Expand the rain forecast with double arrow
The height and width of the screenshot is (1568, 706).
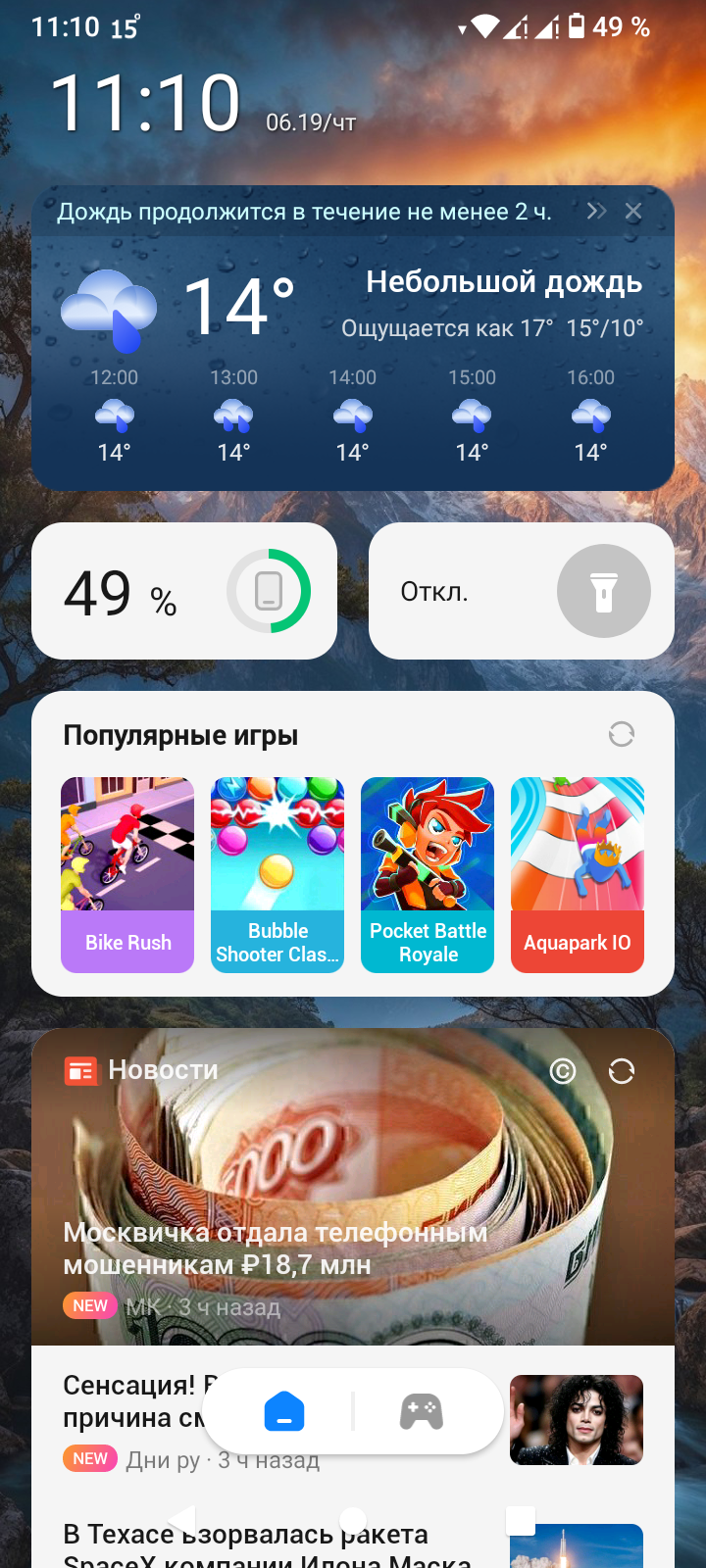[x=596, y=211]
